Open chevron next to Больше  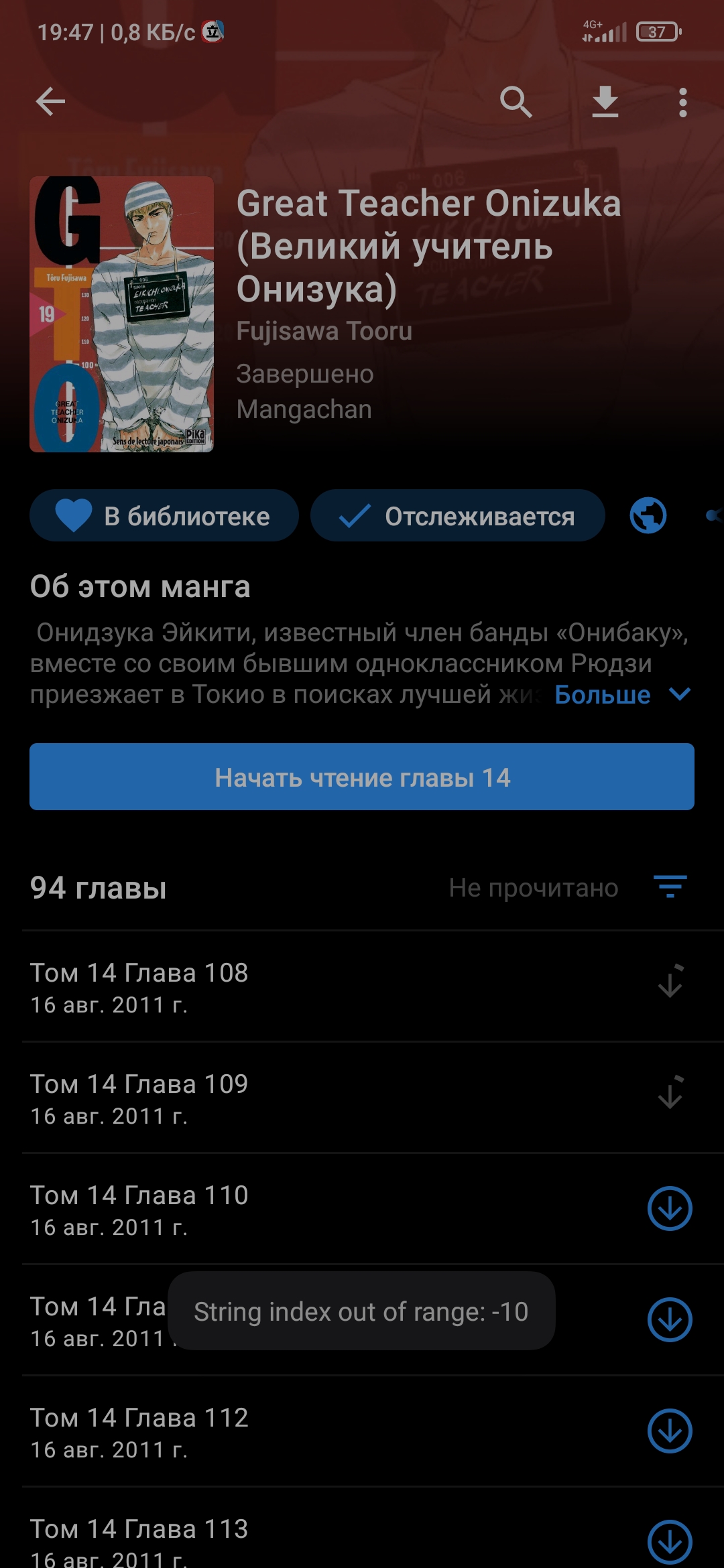point(678,695)
